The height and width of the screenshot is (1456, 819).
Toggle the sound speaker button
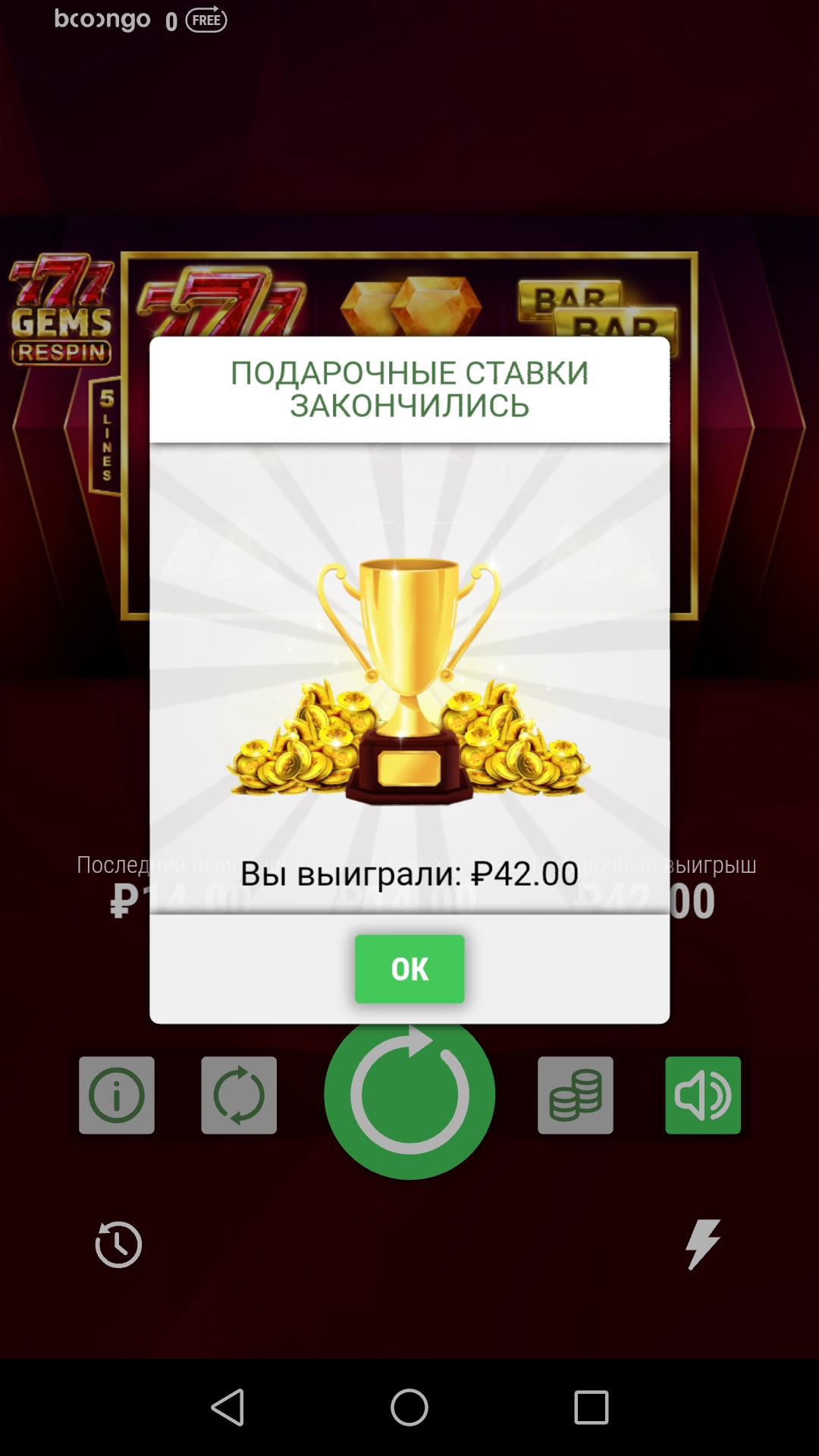pos(703,1095)
